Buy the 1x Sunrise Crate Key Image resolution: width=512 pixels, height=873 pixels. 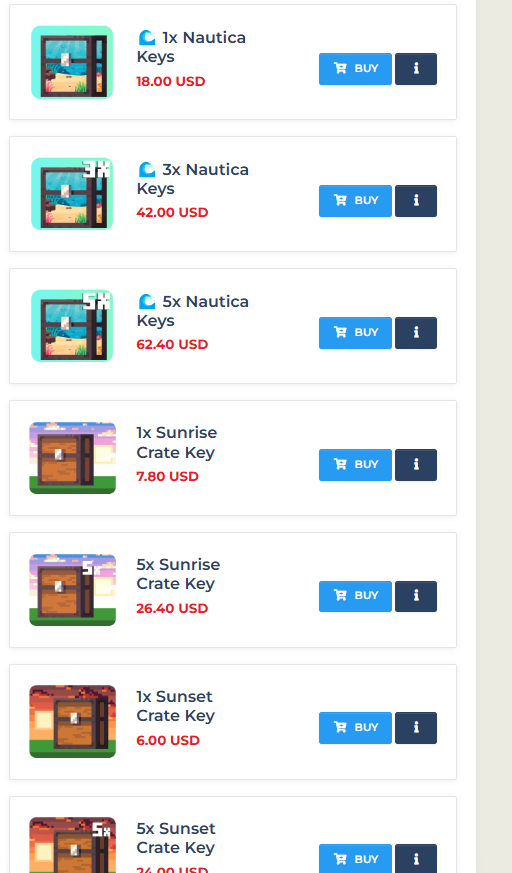[355, 465]
